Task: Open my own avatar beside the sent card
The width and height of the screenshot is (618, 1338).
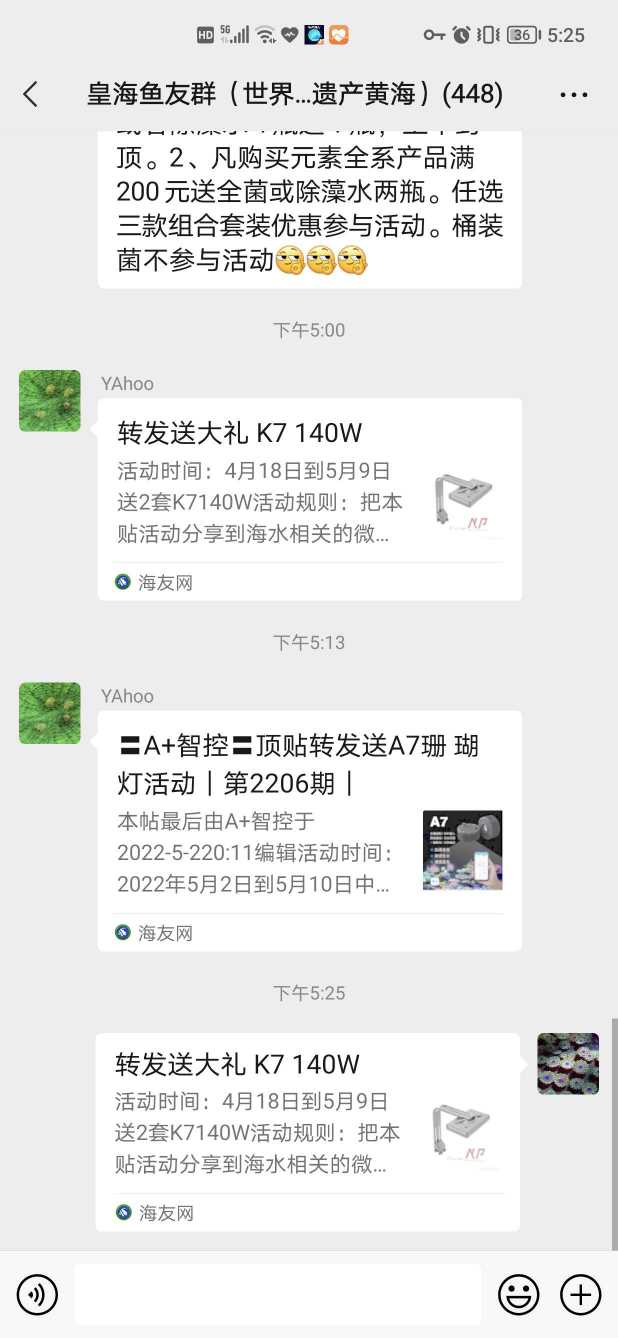Action: (x=568, y=1064)
